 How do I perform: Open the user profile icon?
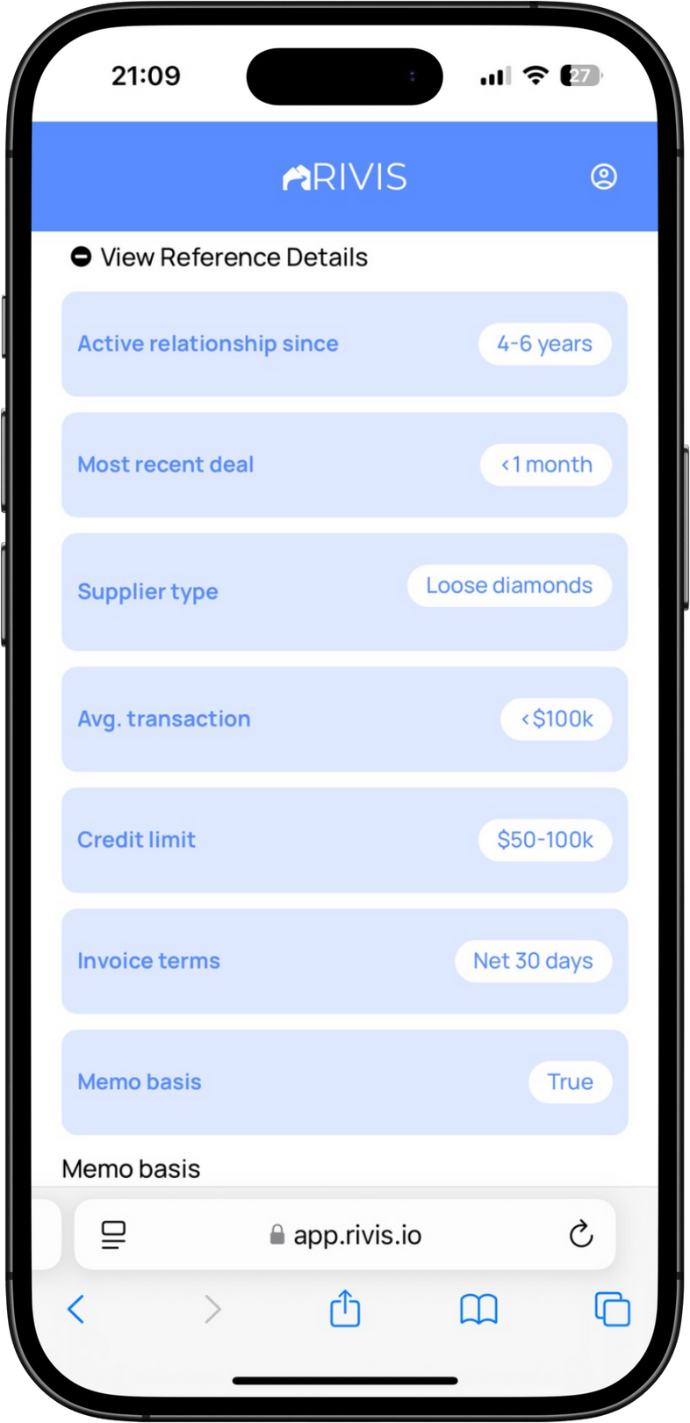click(x=603, y=177)
